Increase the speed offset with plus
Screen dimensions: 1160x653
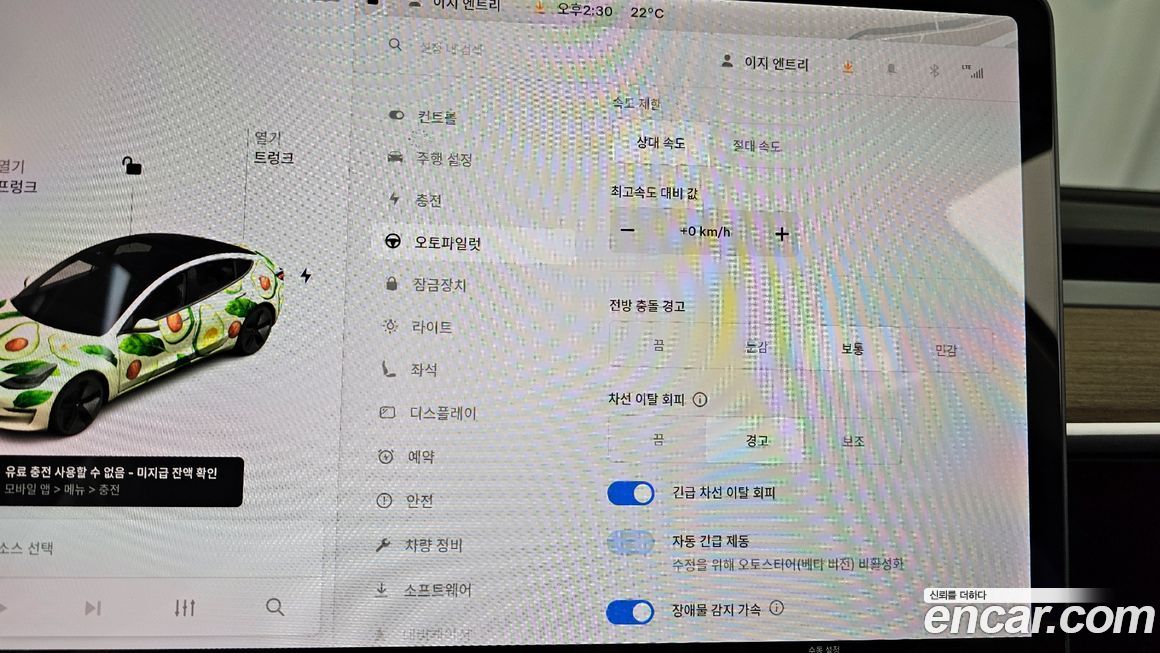[x=782, y=234]
